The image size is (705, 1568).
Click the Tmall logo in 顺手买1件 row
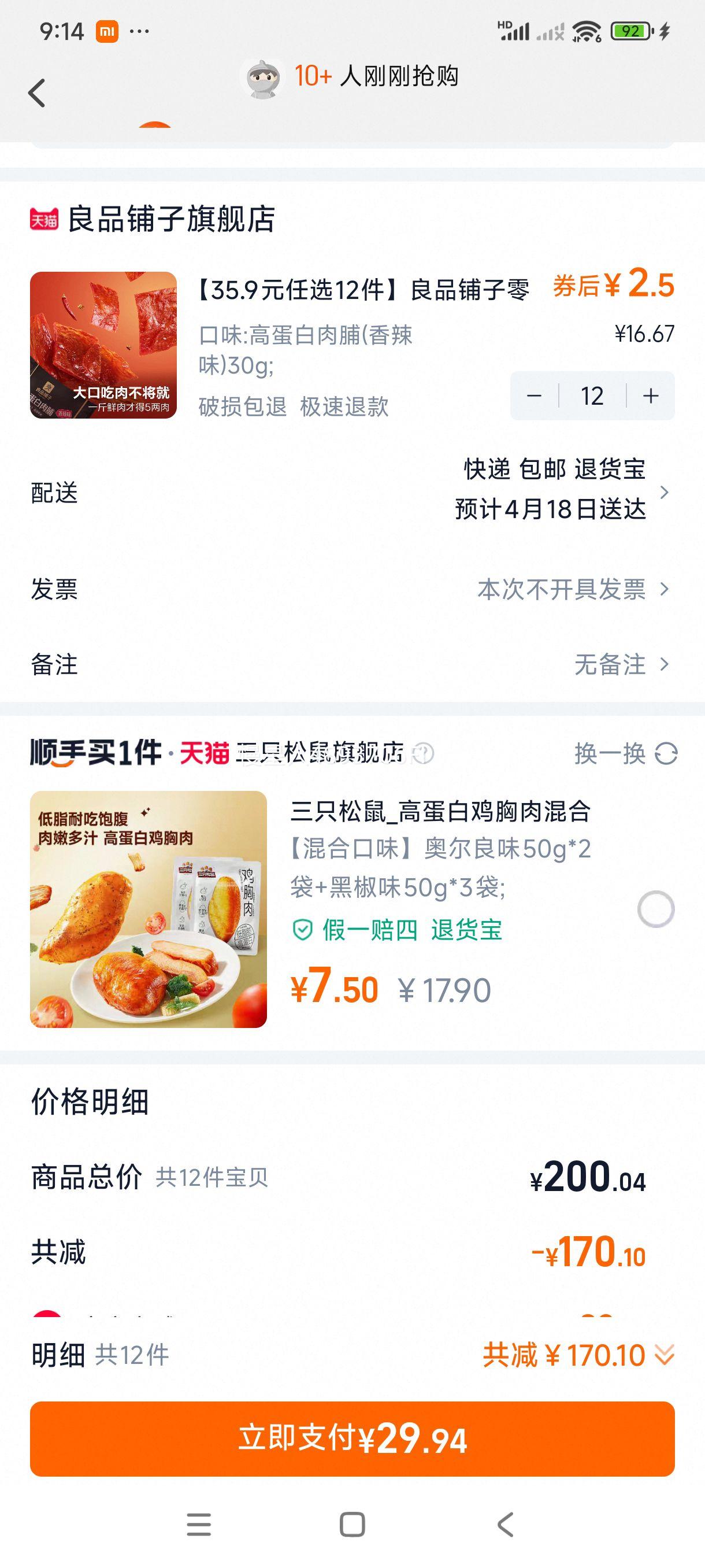tap(203, 753)
